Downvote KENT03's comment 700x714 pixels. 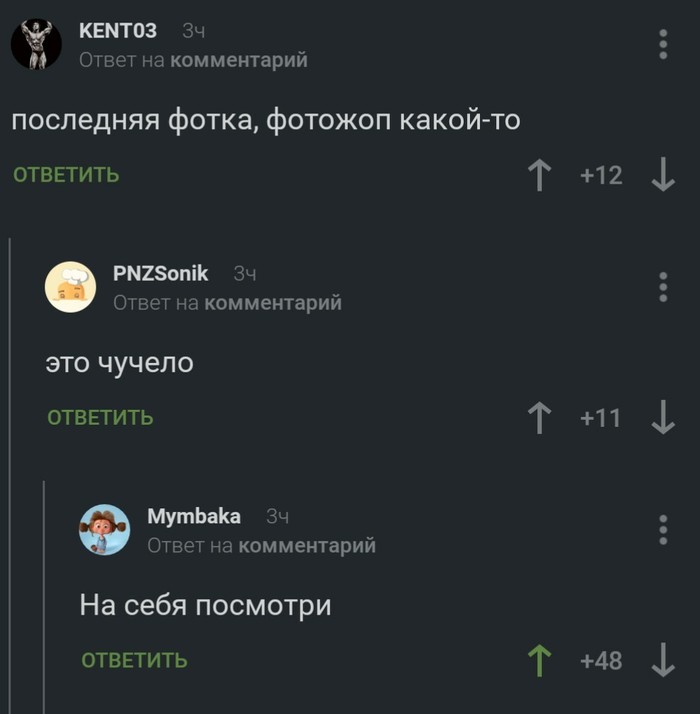click(x=662, y=176)
